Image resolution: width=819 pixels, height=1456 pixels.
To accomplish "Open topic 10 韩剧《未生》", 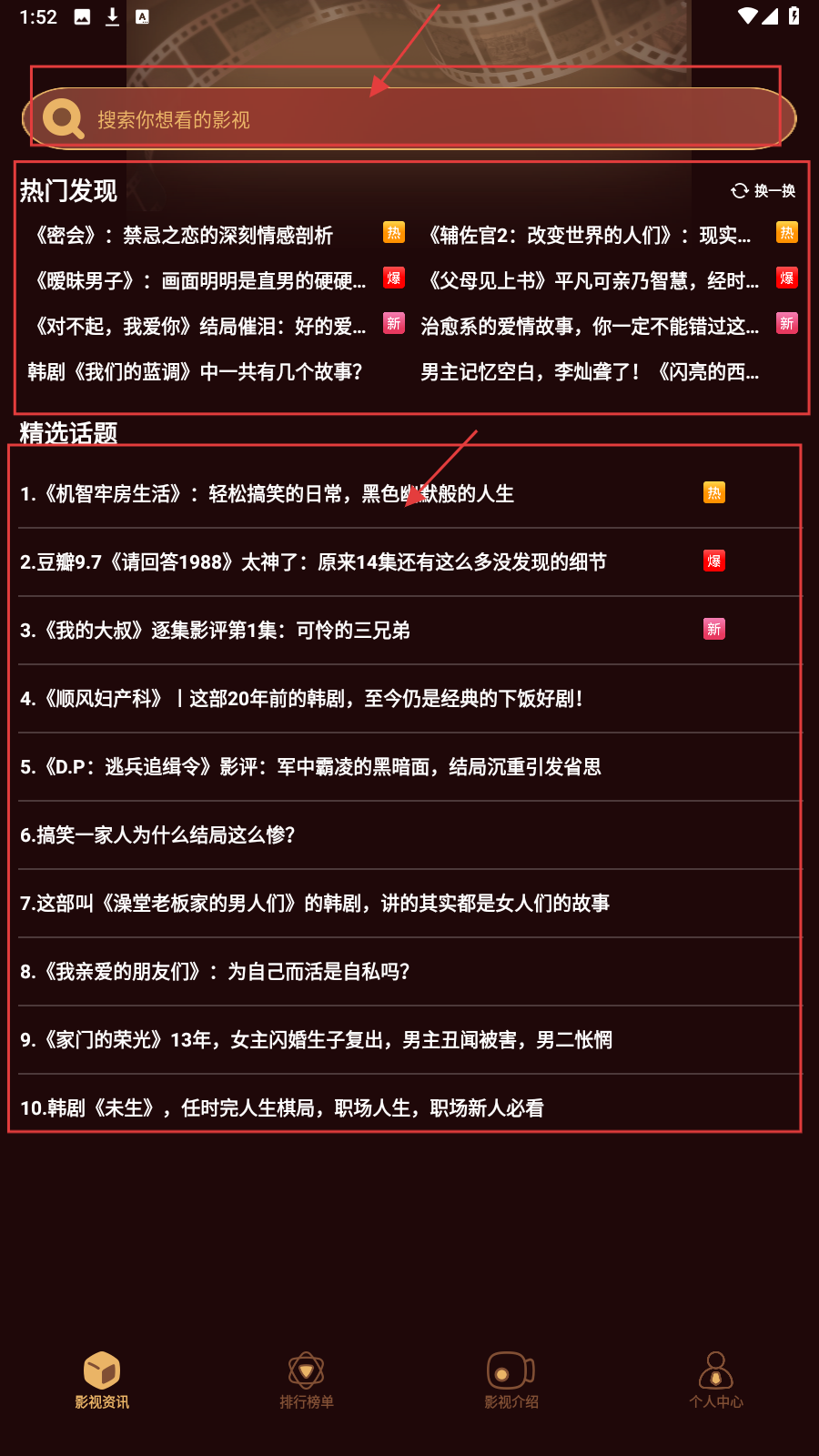I will click(x=282, y=1108).
